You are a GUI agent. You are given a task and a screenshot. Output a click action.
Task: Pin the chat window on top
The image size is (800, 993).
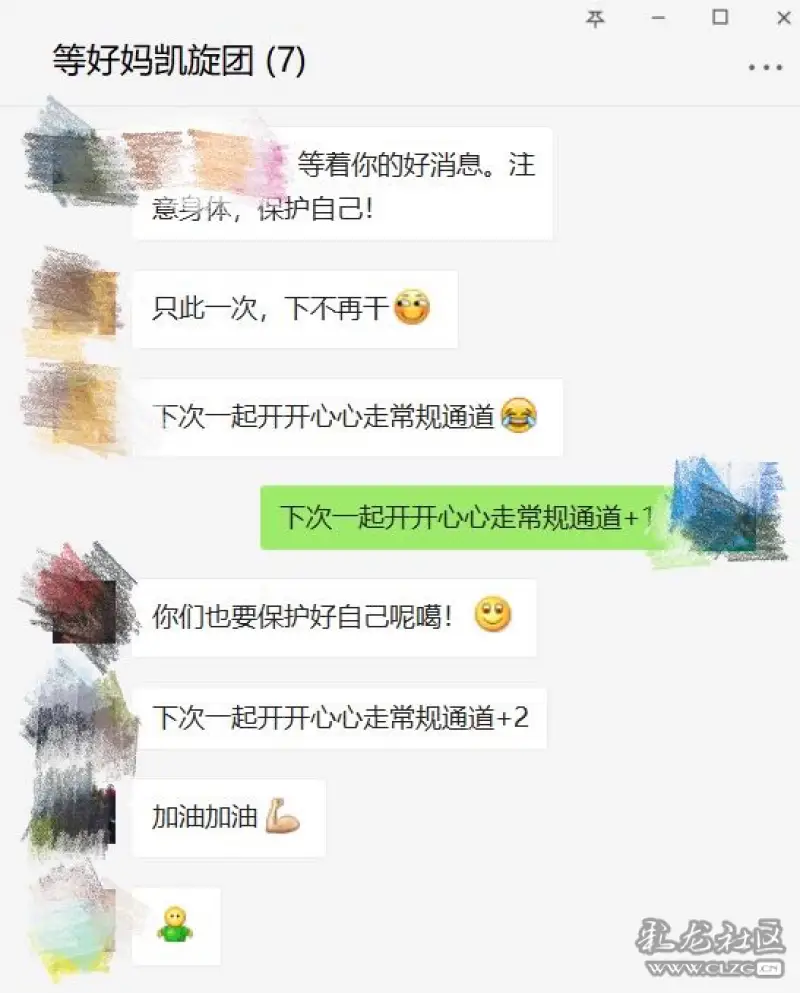coord(596,18)
